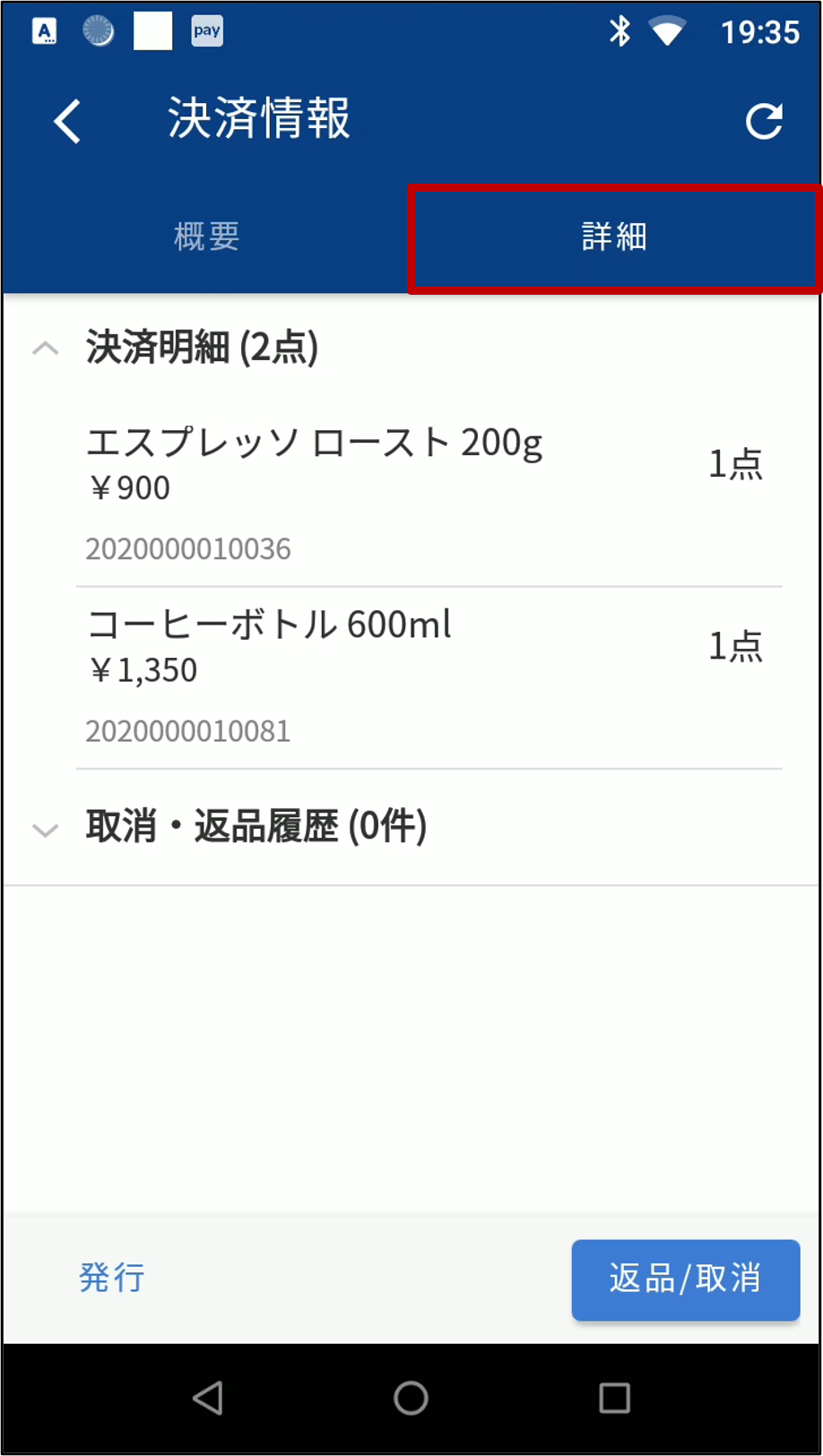
Task: Refresh the payment information
Action: (x=764, y=120)
